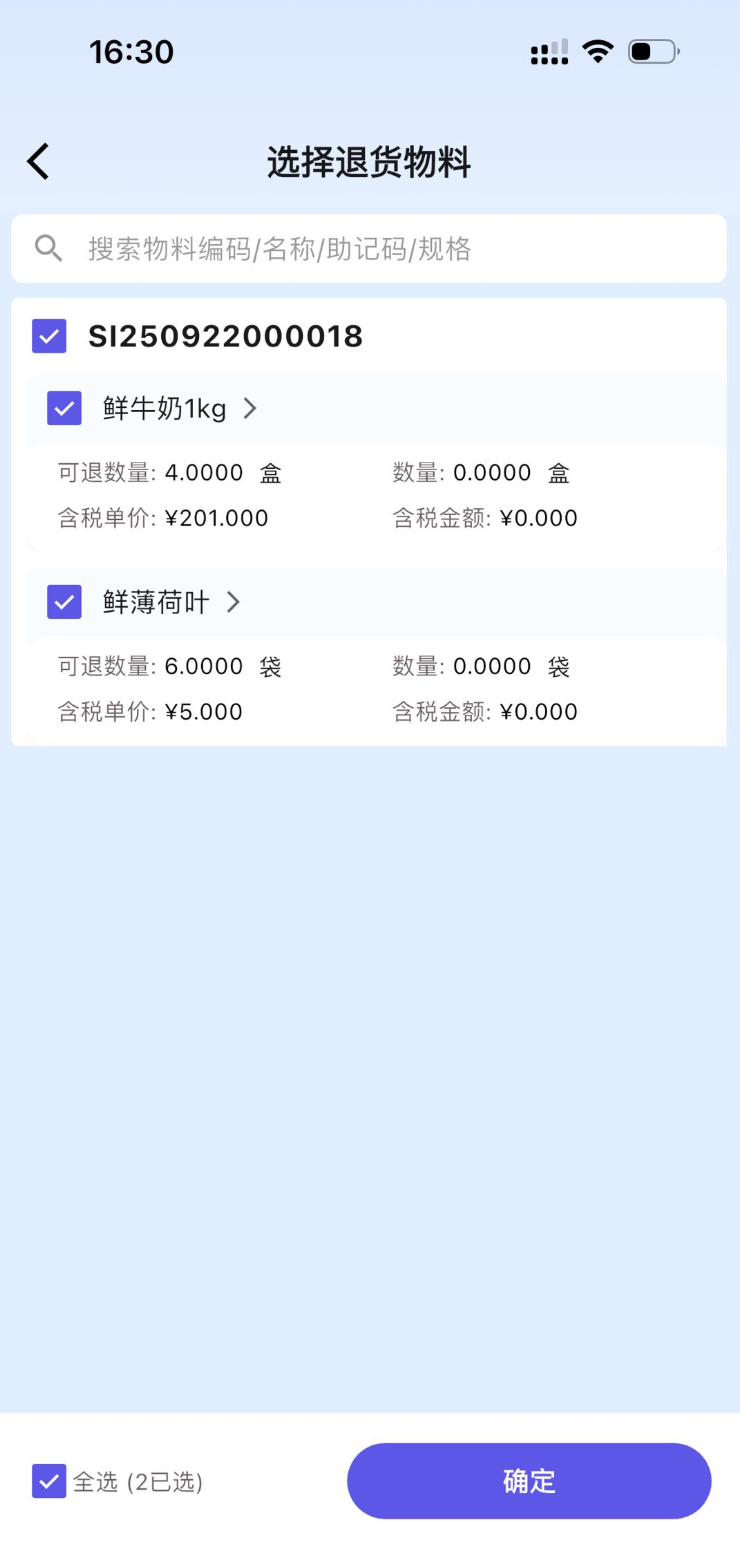
Task: Open 鲜牛奶1kg item details
Action: click(x=249, y=408)
